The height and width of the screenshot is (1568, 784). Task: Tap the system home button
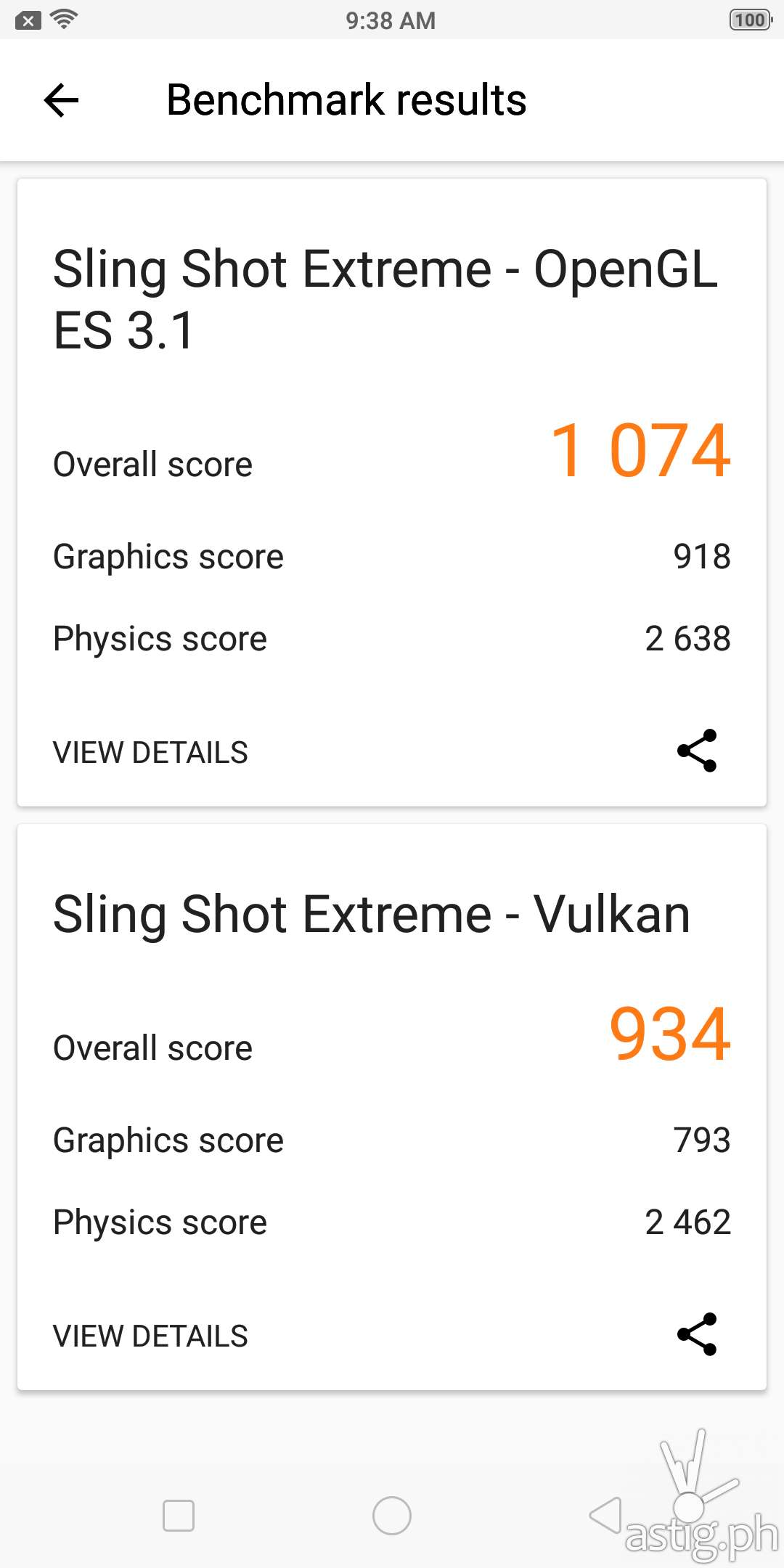tap(392, 1516)
